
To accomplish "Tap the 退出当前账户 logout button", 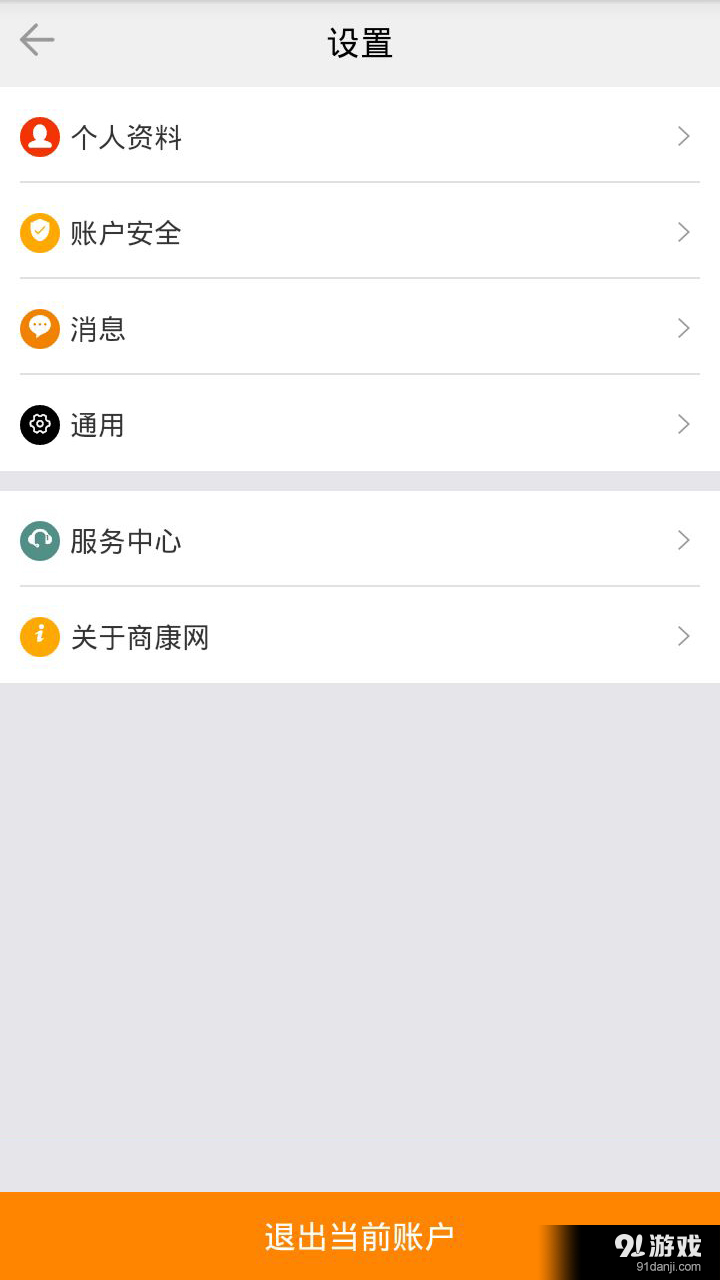I will (x=360, y=1236).
